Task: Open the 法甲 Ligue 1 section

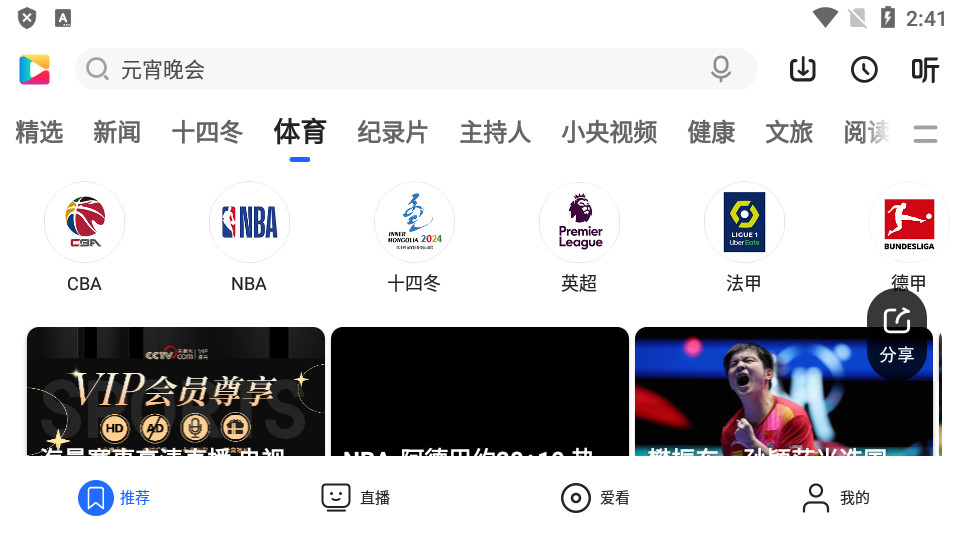Action: click(x=744, y=222)
